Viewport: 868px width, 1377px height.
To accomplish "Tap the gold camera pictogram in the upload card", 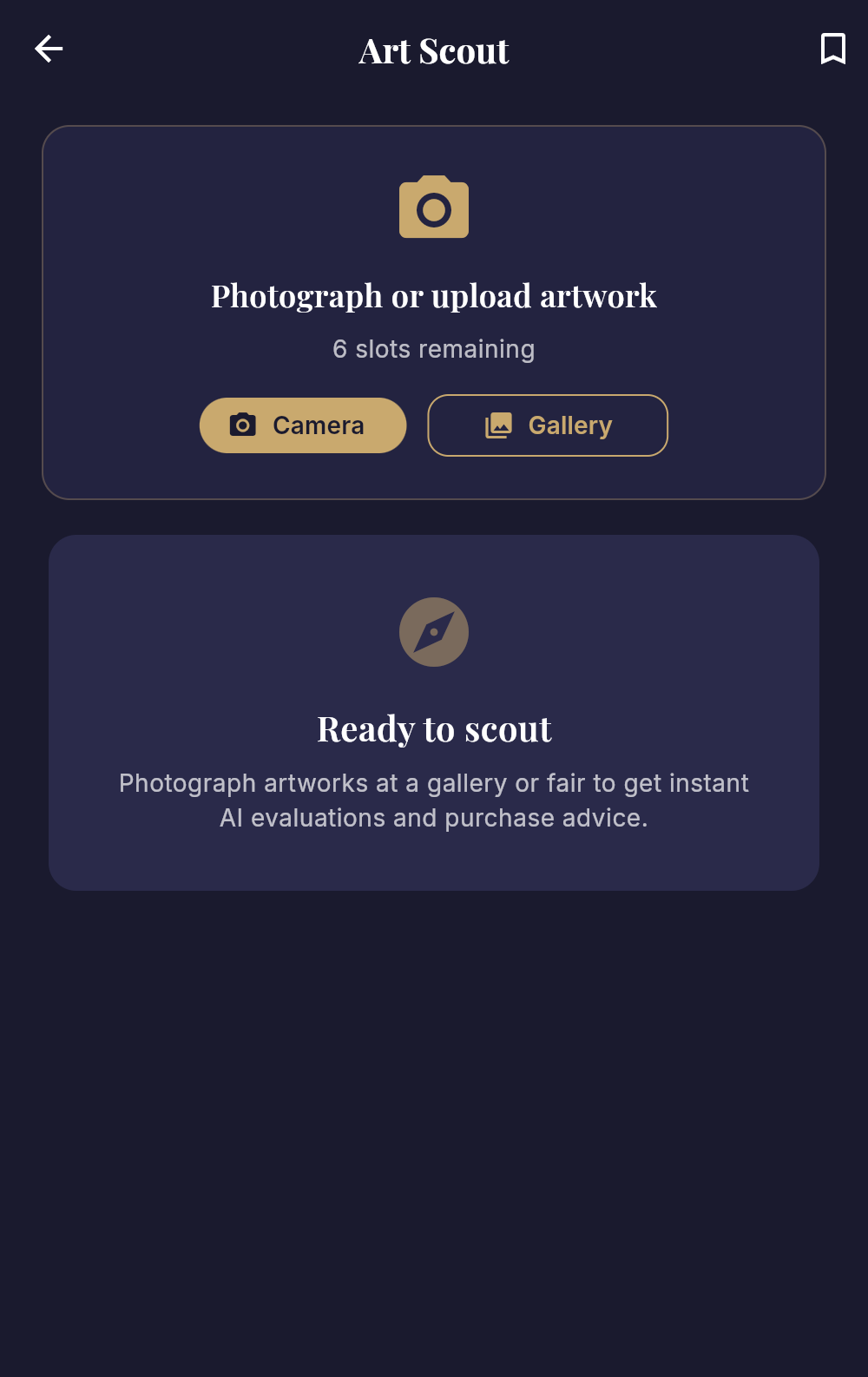I will [x=434, y=208].
